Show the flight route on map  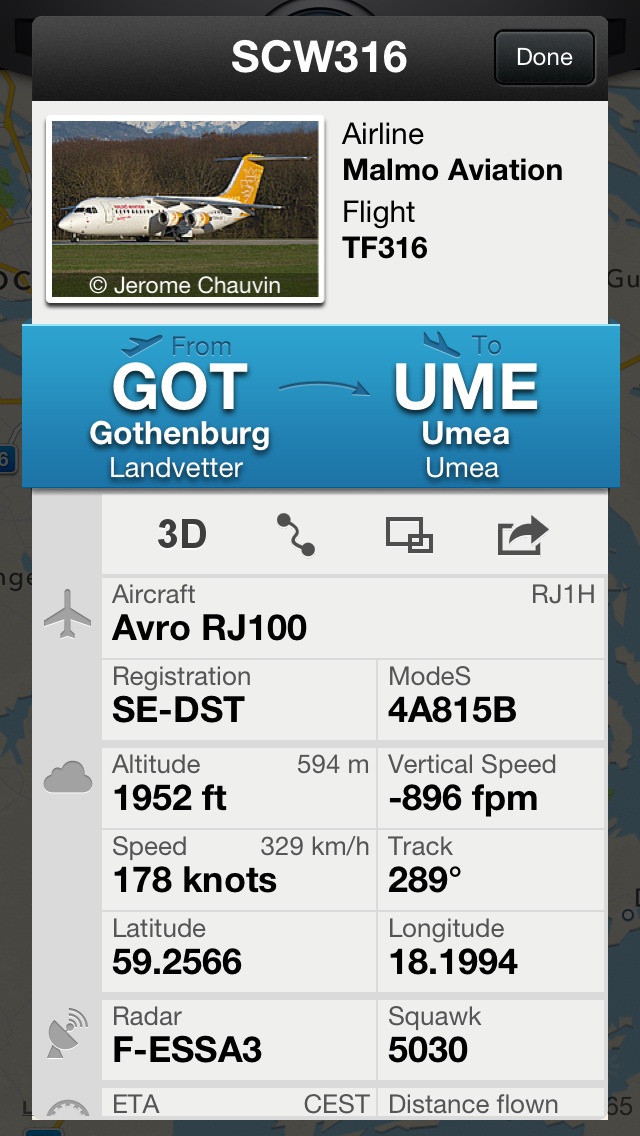(295, 535)
